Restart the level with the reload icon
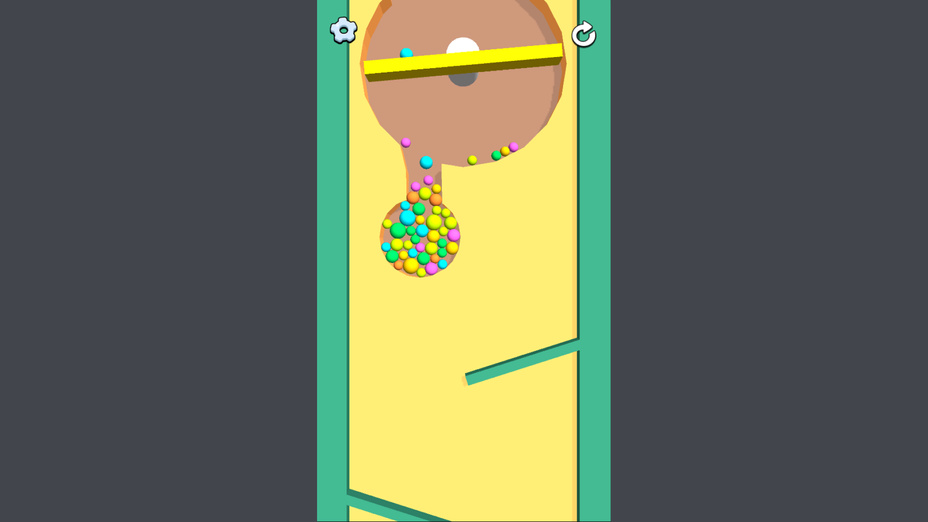 pos(584,35)
